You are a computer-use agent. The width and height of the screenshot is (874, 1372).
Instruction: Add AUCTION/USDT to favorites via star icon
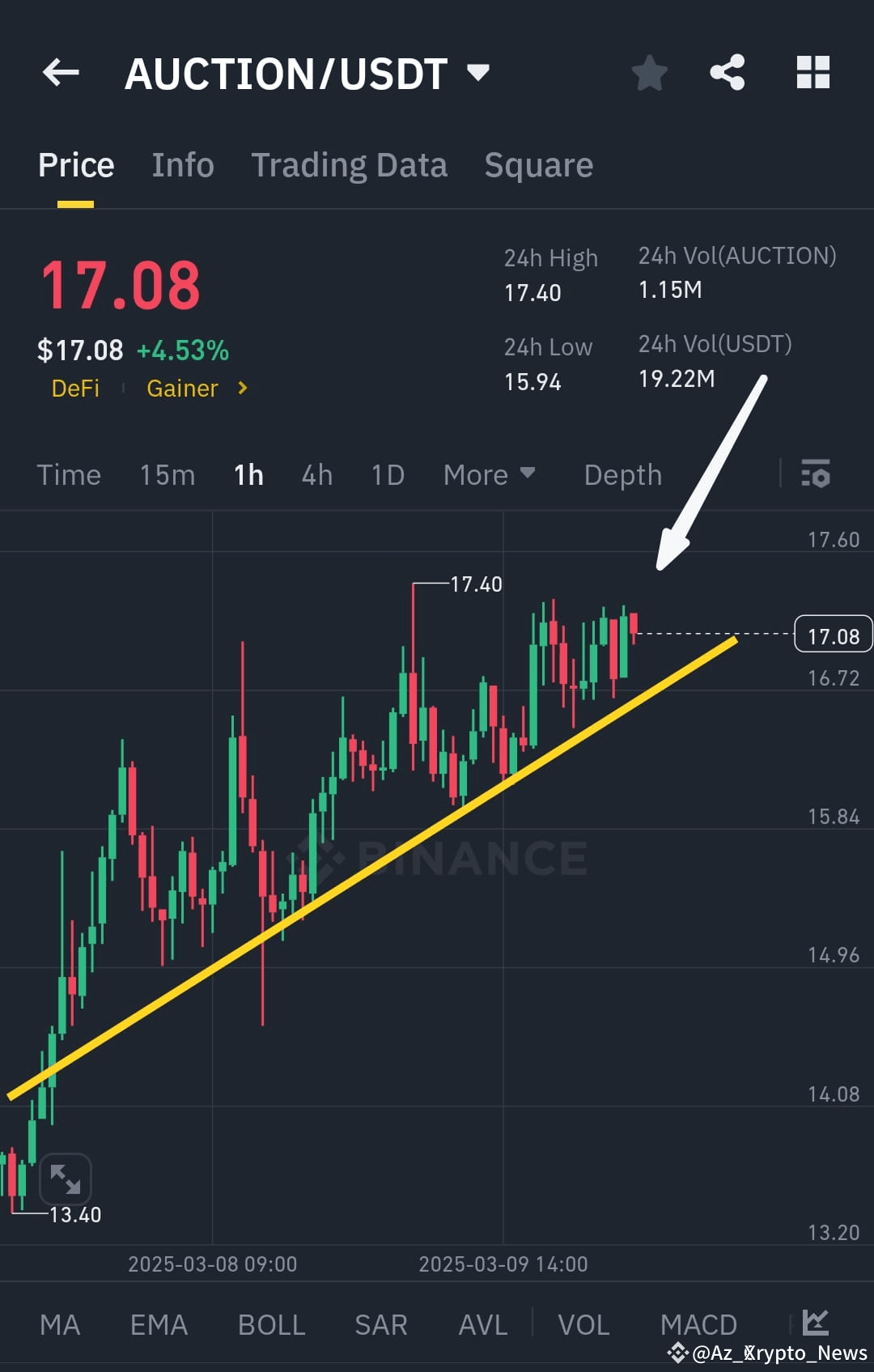pyautogui.click(x=650, y=73)
